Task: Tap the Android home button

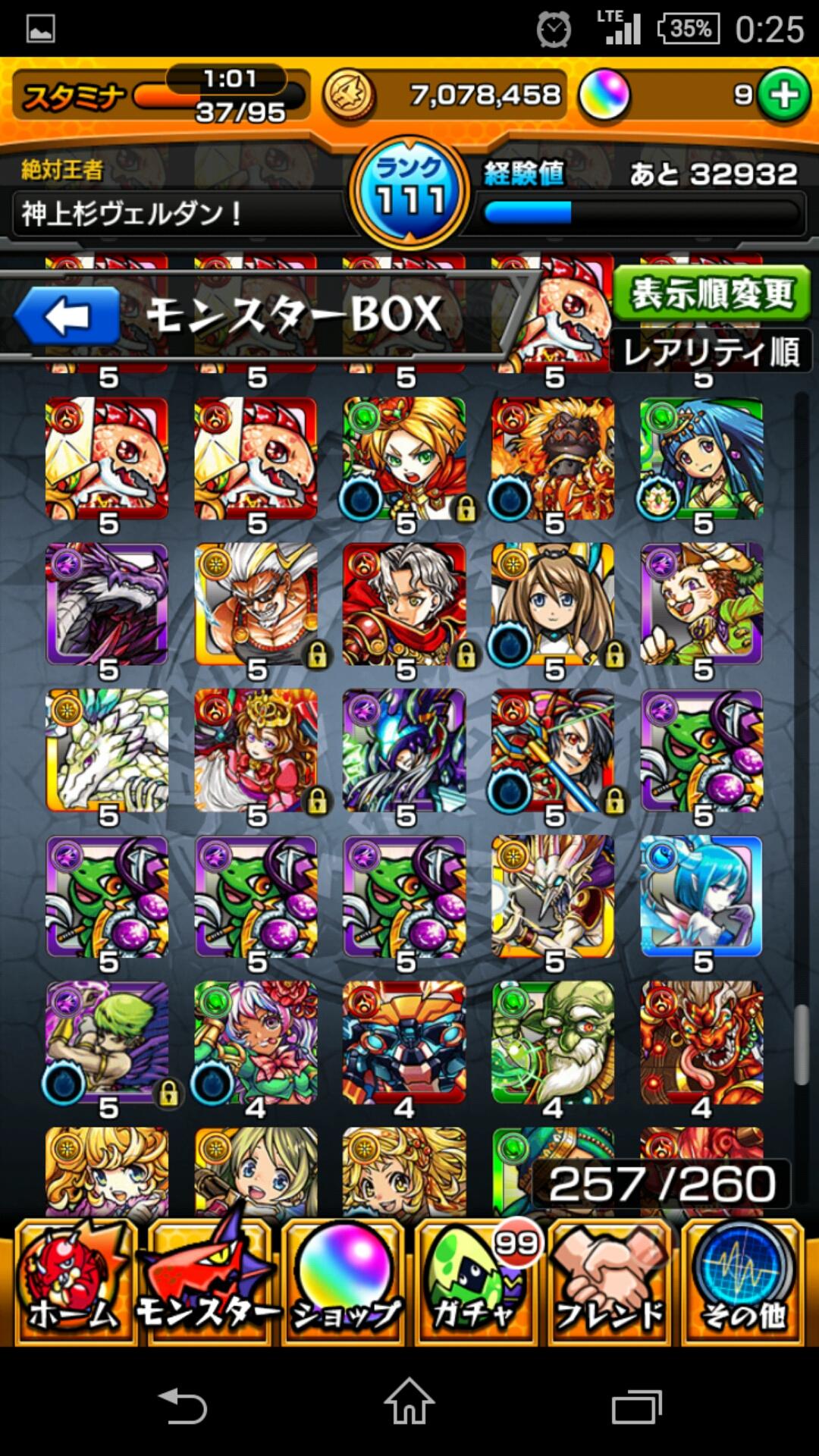Action: click(409, 1402)
